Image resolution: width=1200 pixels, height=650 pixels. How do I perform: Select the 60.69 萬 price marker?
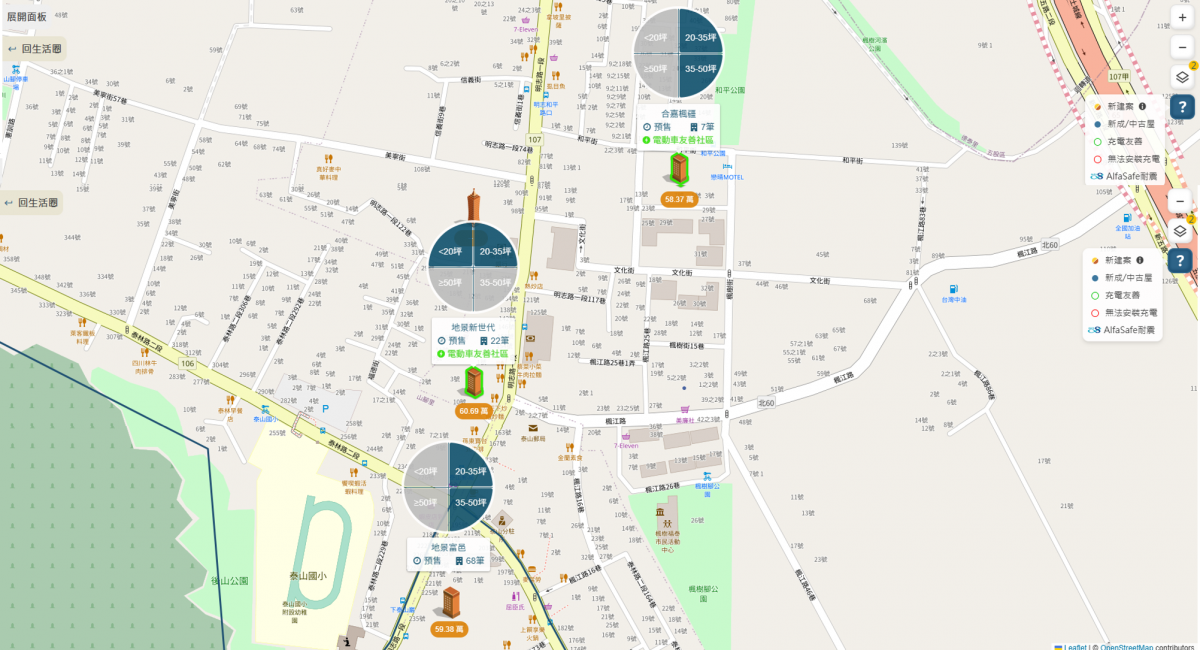(474, 411)
